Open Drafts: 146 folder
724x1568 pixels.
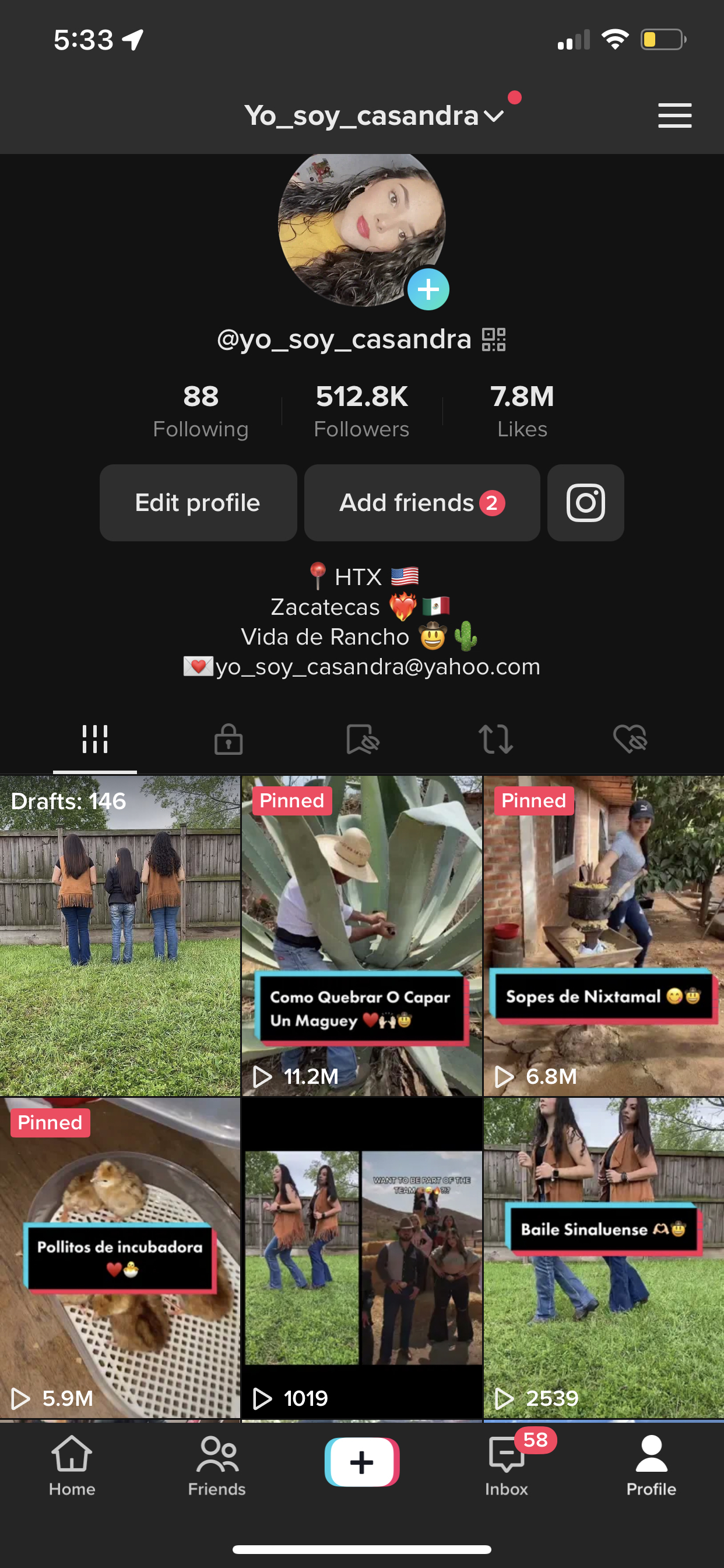pyautogui.click(x=120, y=935)
